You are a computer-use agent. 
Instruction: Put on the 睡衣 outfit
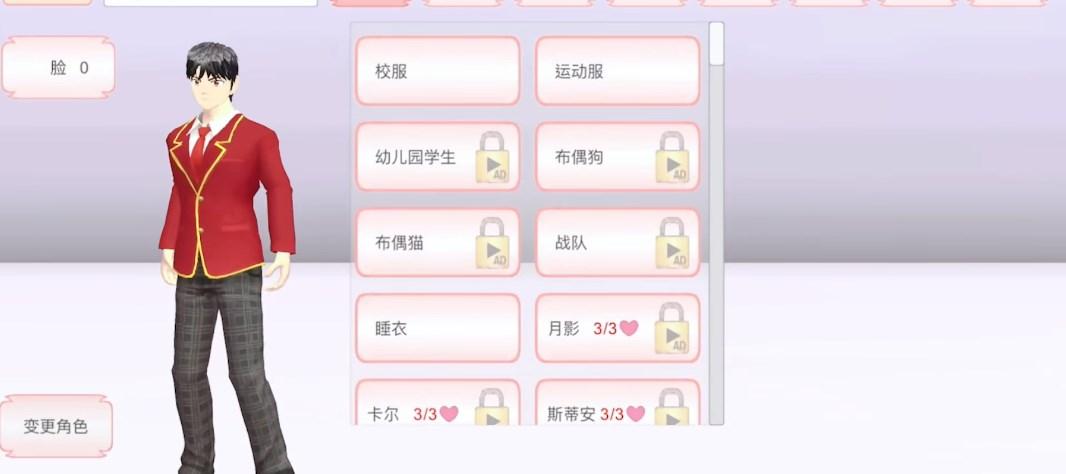(437, 328)
